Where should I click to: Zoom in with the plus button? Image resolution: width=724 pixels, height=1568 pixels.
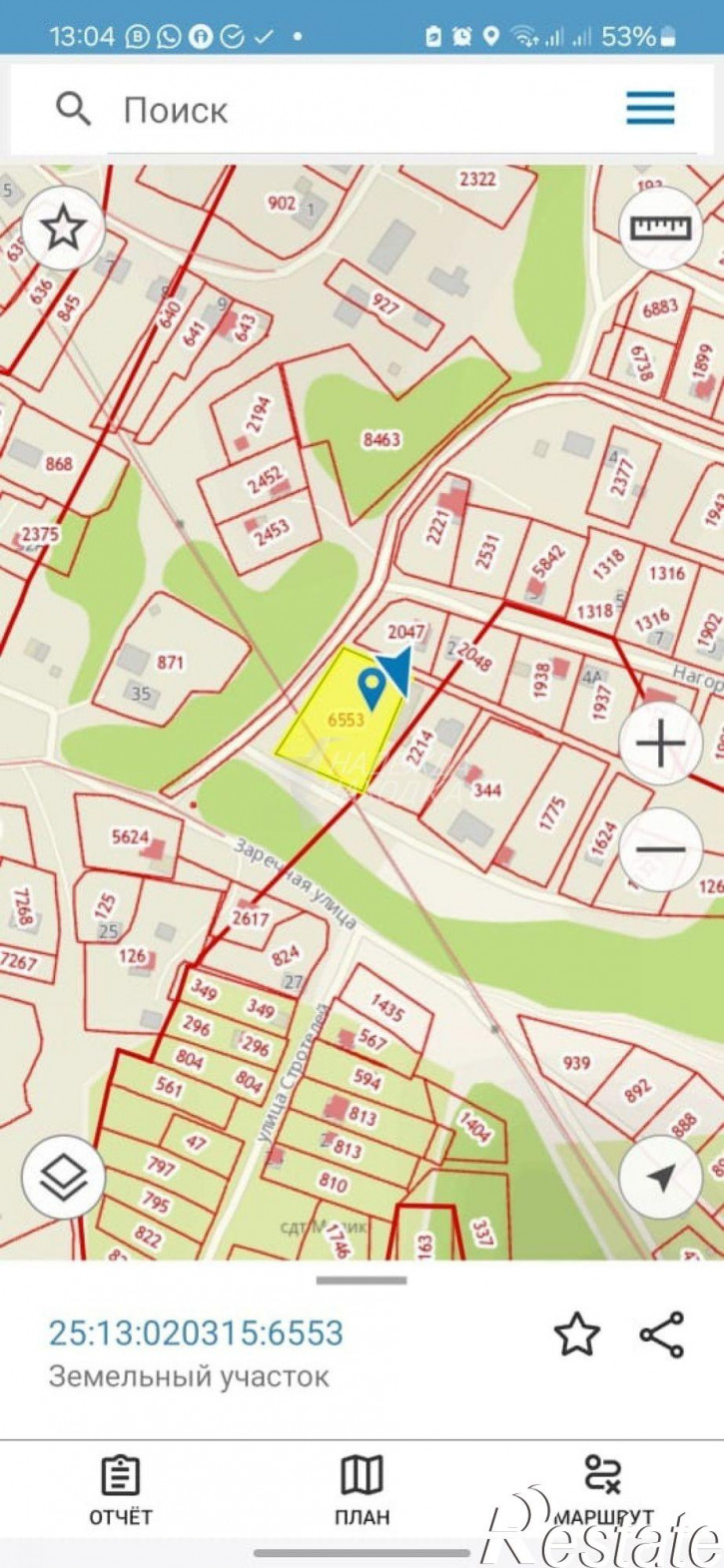(x=660, y=745)
